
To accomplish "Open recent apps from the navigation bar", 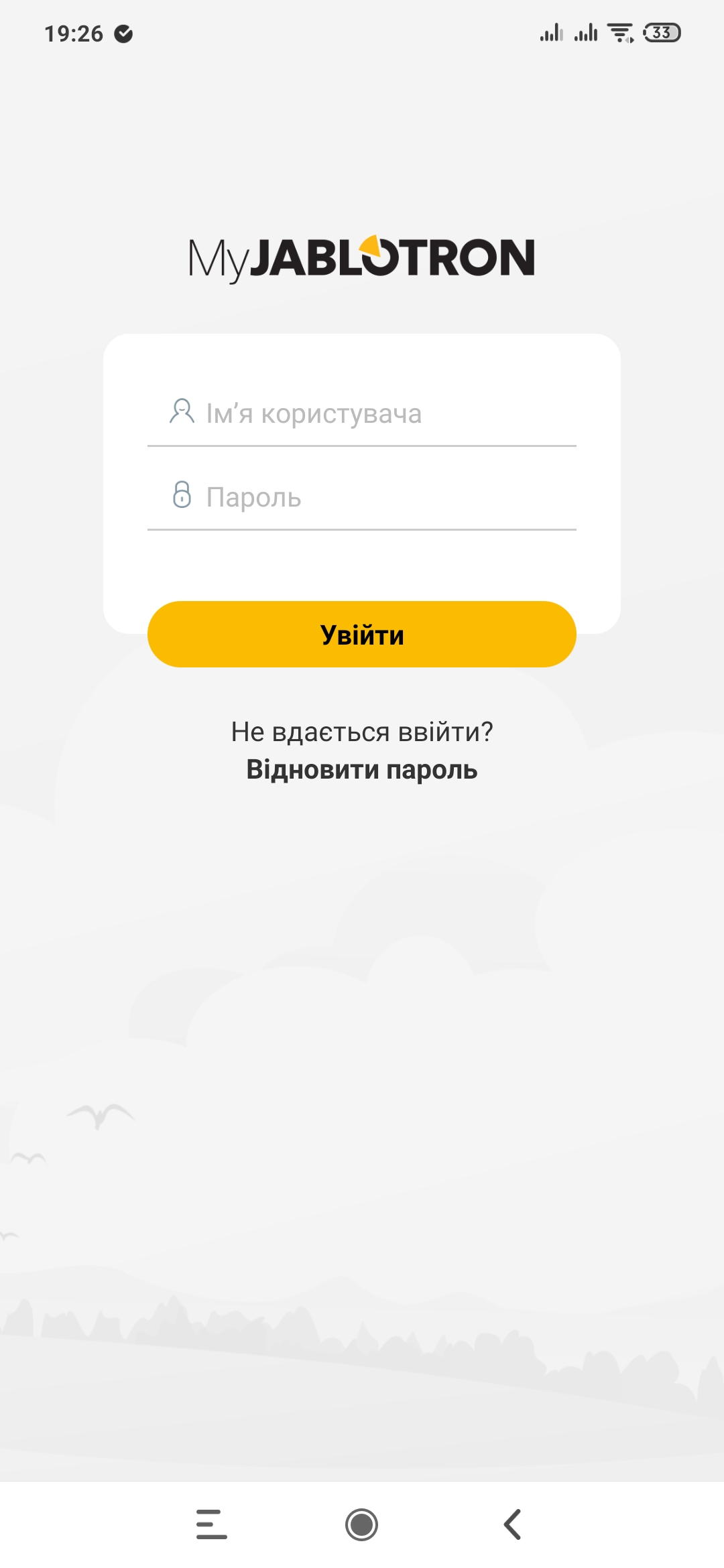I will [212, 1524].
